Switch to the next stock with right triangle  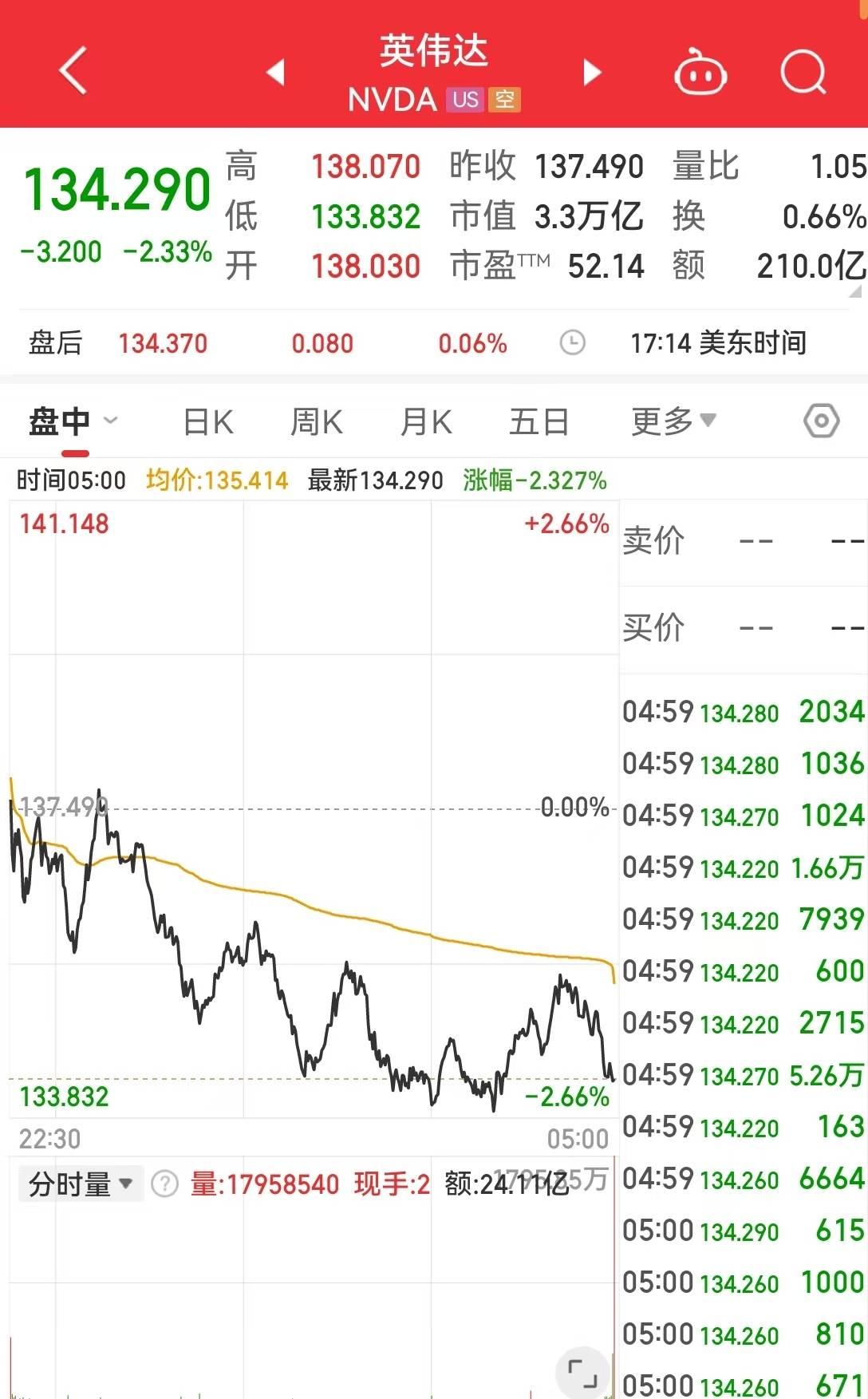(x=591, y=72)
